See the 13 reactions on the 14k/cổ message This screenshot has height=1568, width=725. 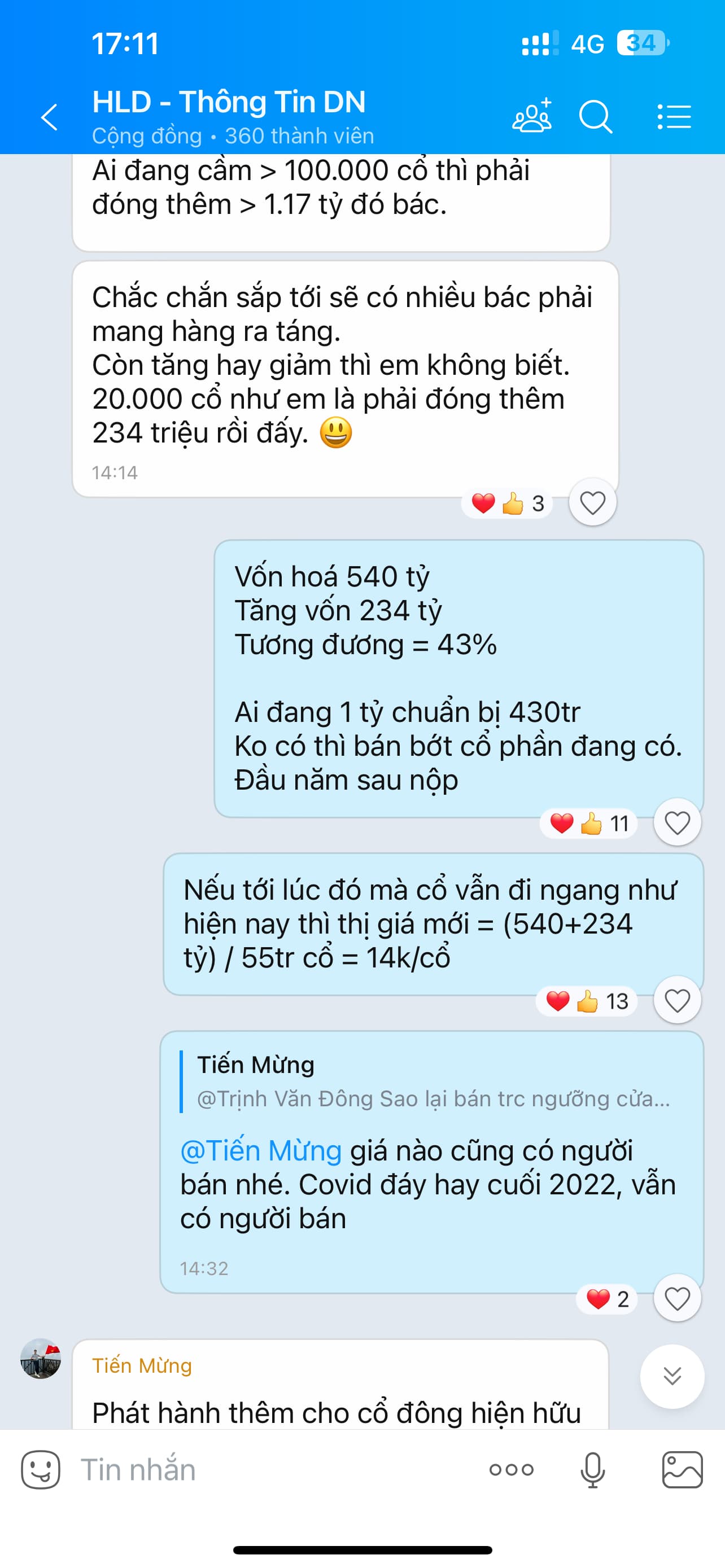[586, 1001]
